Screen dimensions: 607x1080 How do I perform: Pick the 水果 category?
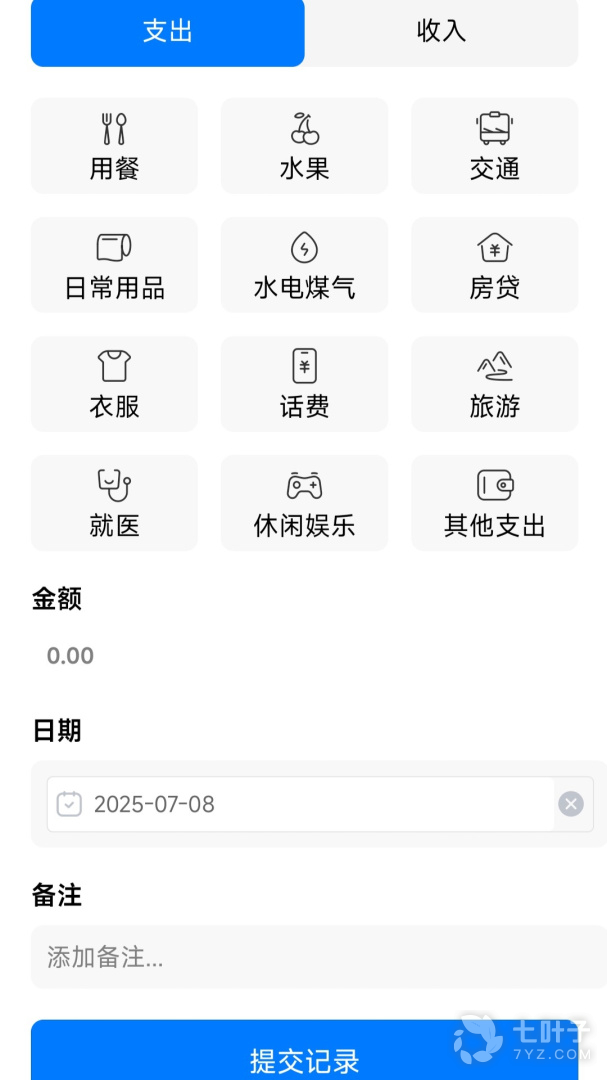[304, 146]
